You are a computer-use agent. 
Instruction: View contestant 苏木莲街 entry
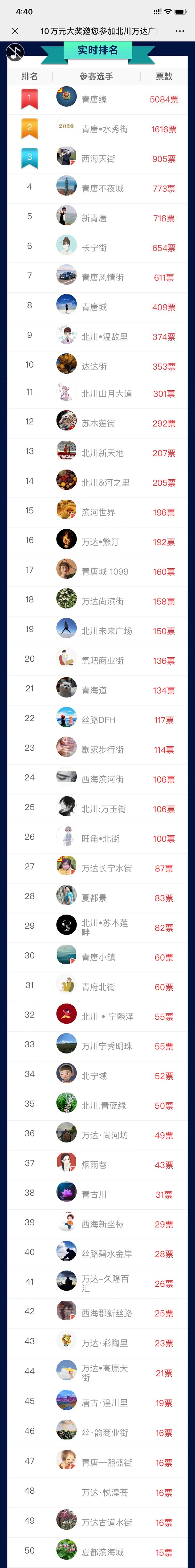click(x=98, y=423)
